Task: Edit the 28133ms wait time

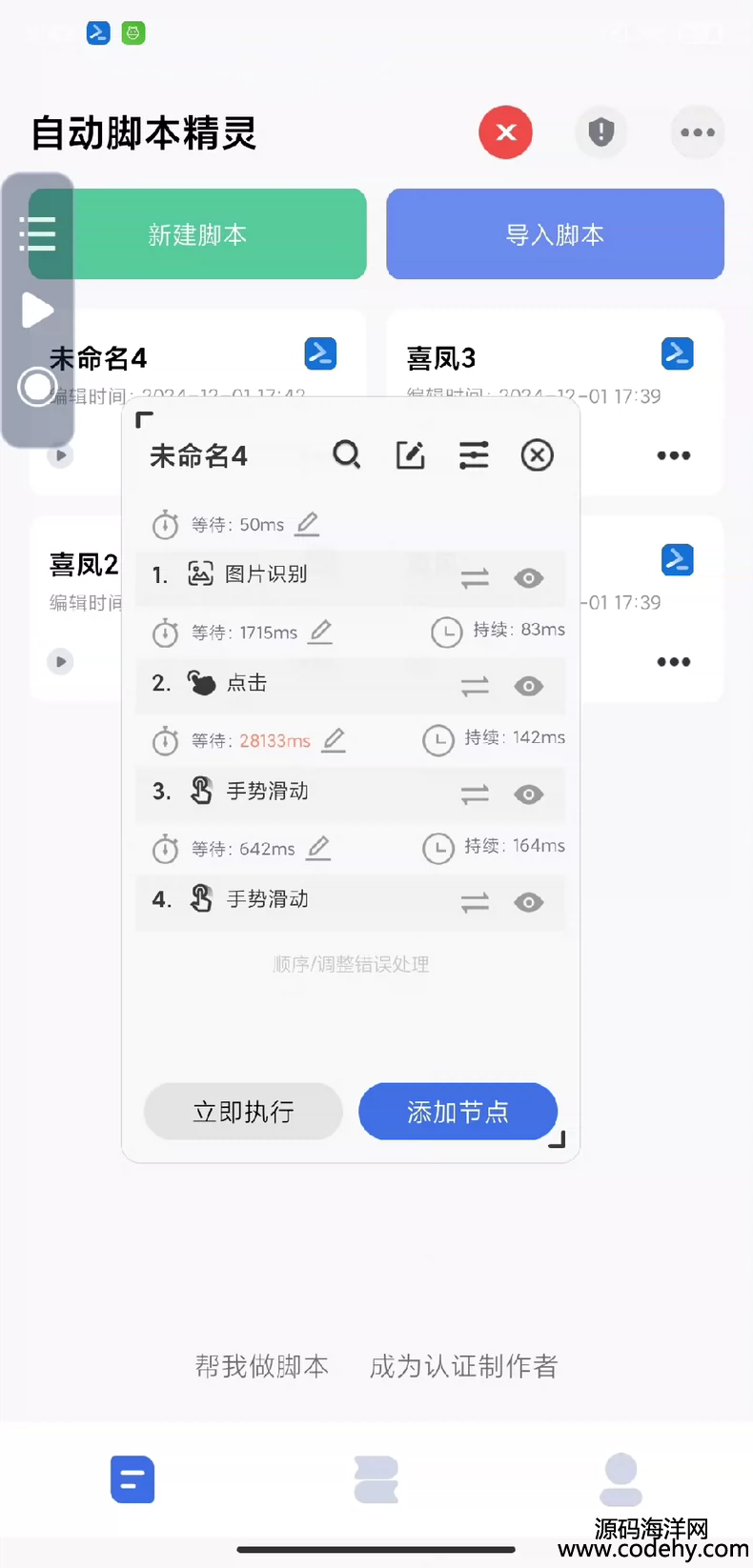Action: [x=334, y=740]
